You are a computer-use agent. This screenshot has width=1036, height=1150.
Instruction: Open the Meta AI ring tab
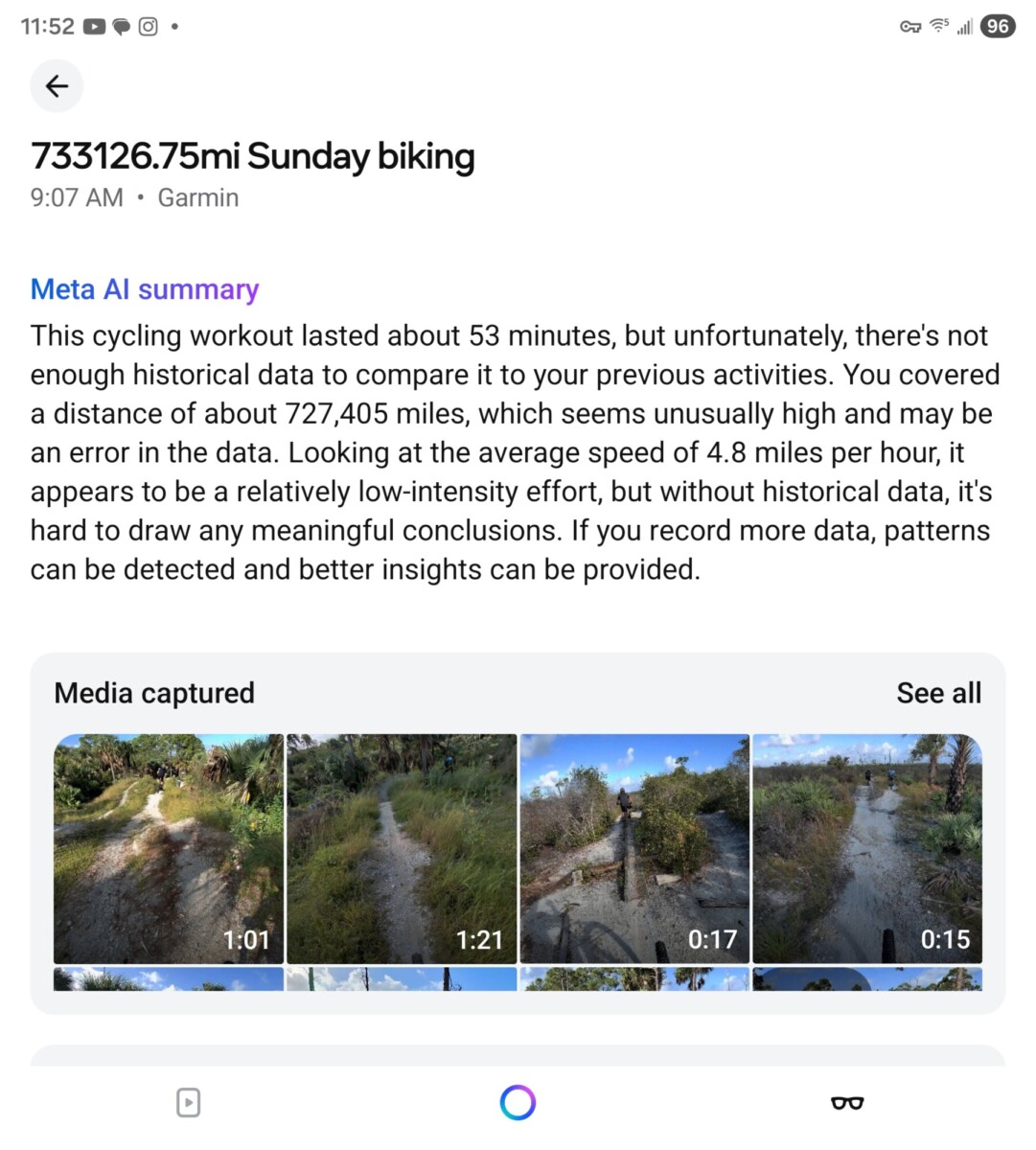click(x=518, y=1102)
